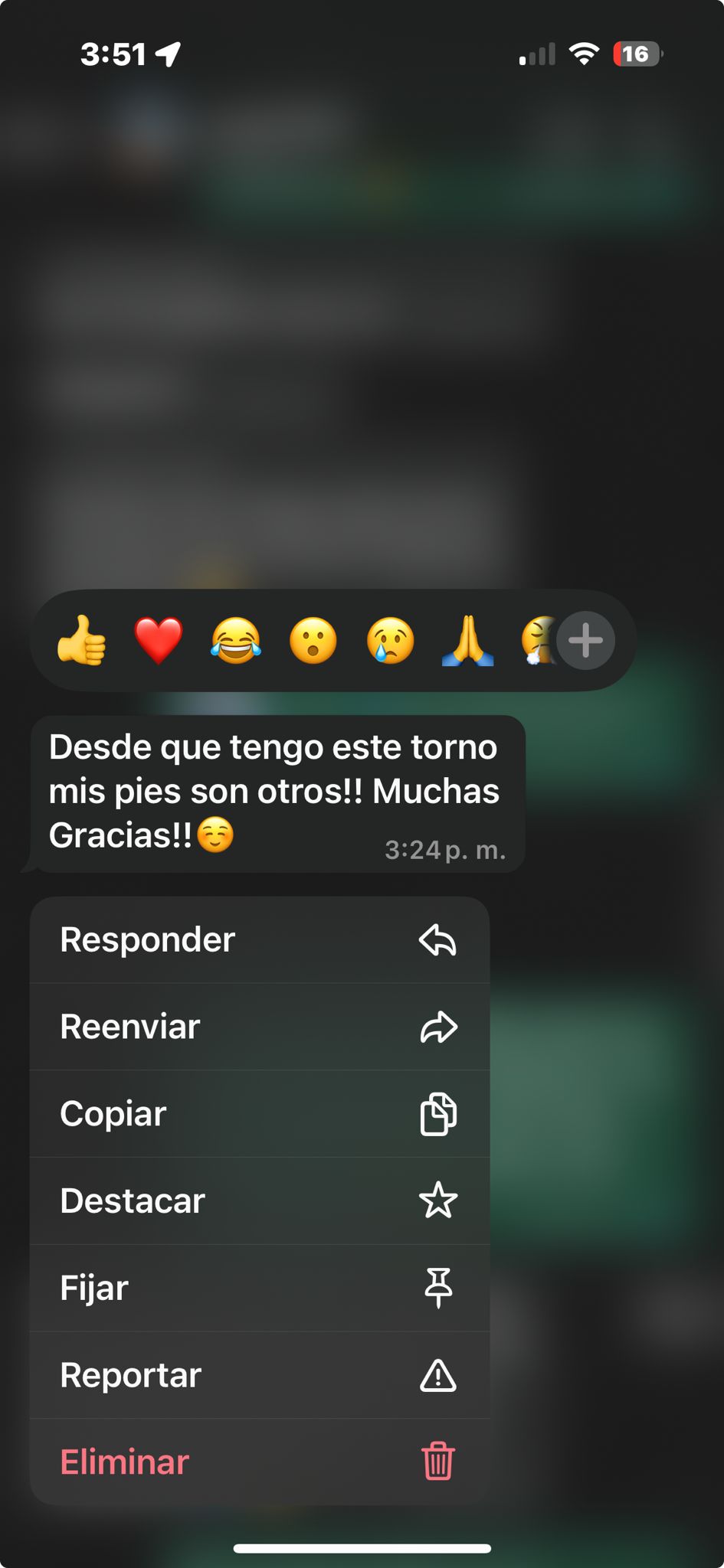React with the thumbs up emoji
724x1568 pixels.
(81, 641)
